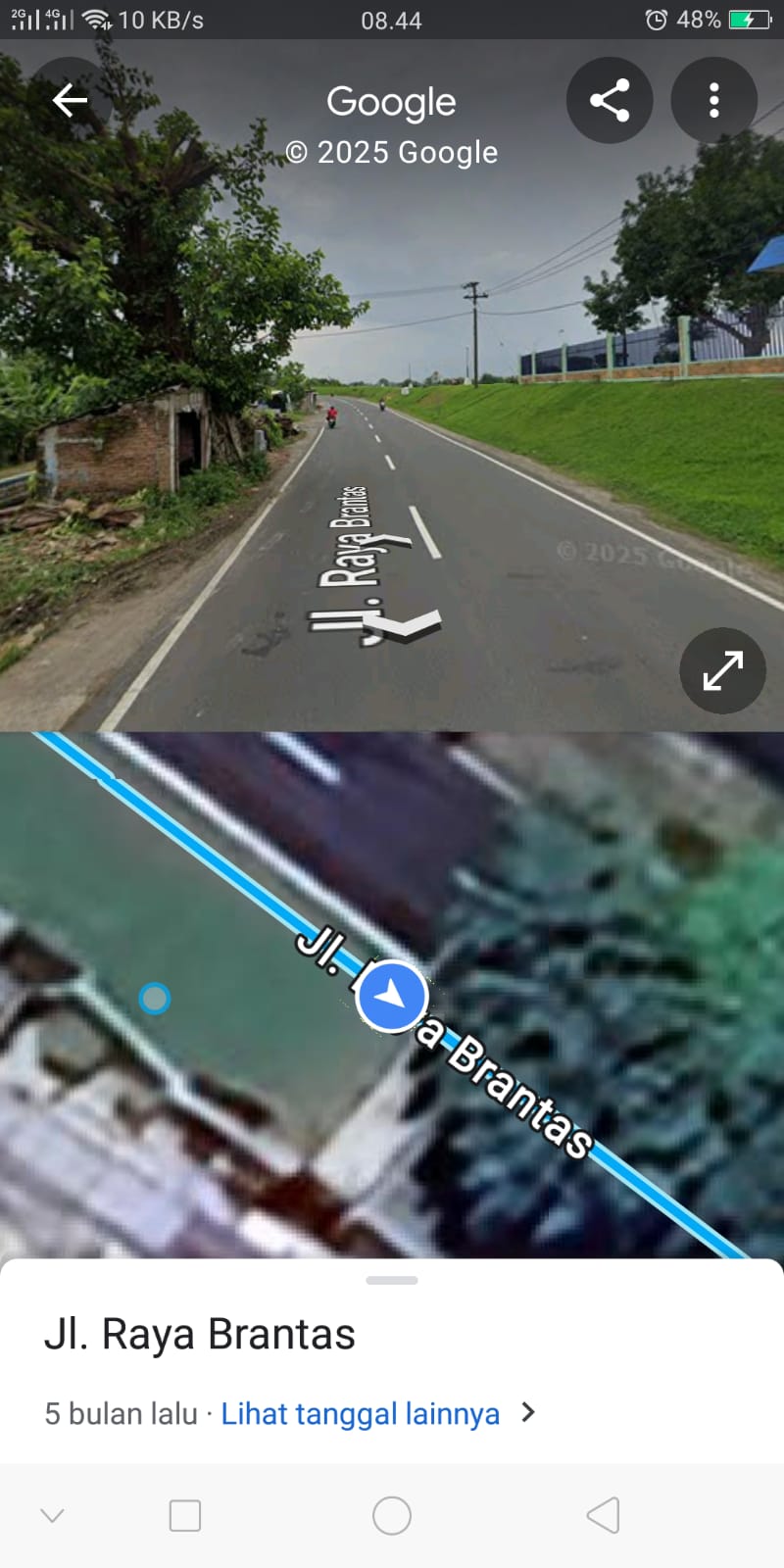
Task: Open the three-dot overflow menu
Action: [x=713, y=100]
